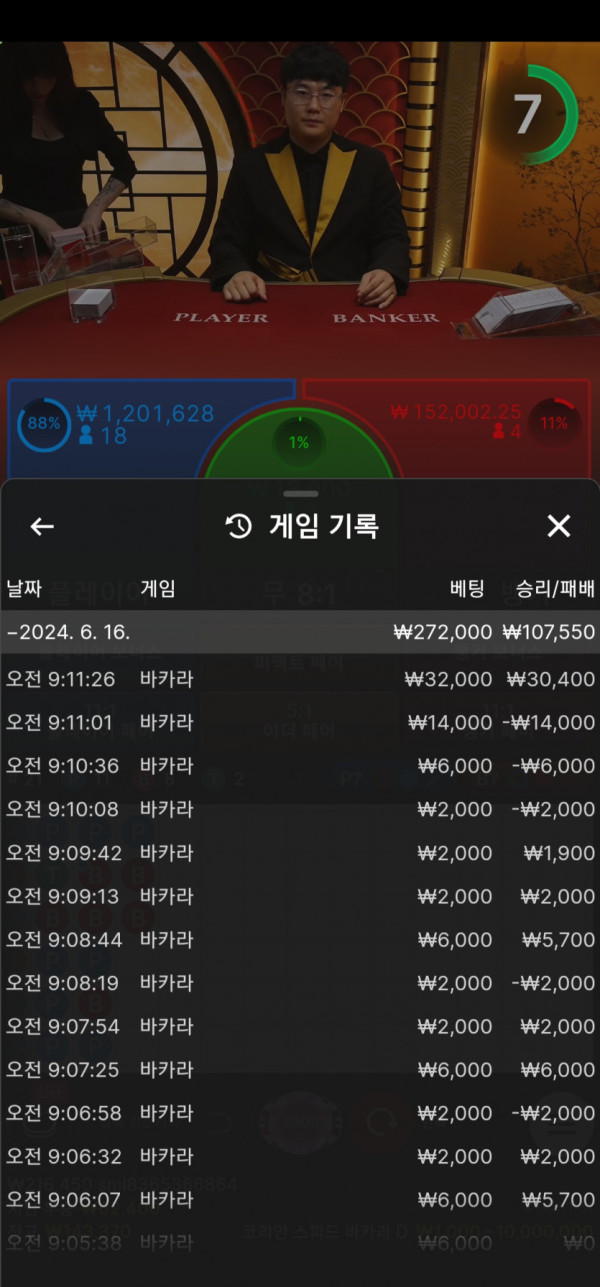Open the 오전 9:06:32 baccarat entry
The height and width of the screenshot is (1287, 600).
(300, 1157)
